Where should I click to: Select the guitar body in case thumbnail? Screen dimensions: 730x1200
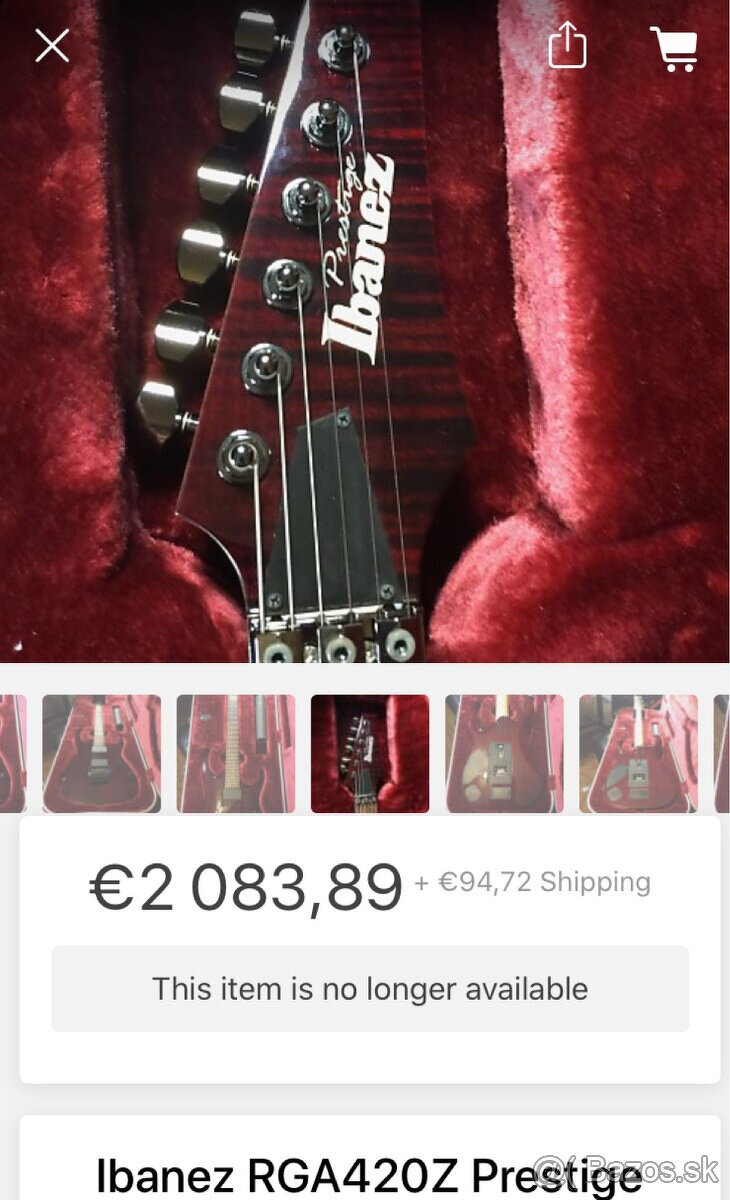point(504,752)
